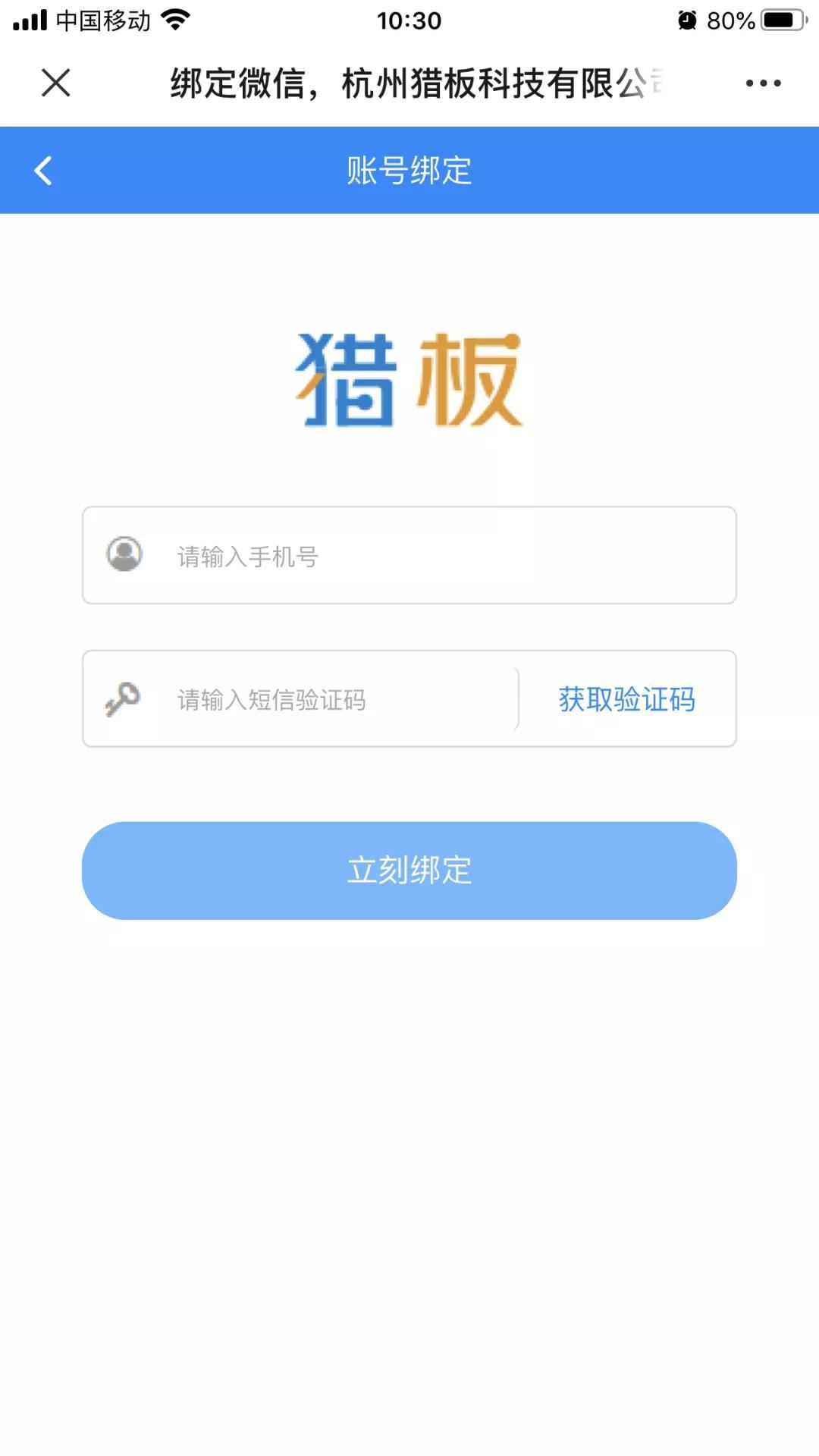This screenshot has width=819, height=1456.
Task: Click the user icon in the phone field
Action: [124, 556]
